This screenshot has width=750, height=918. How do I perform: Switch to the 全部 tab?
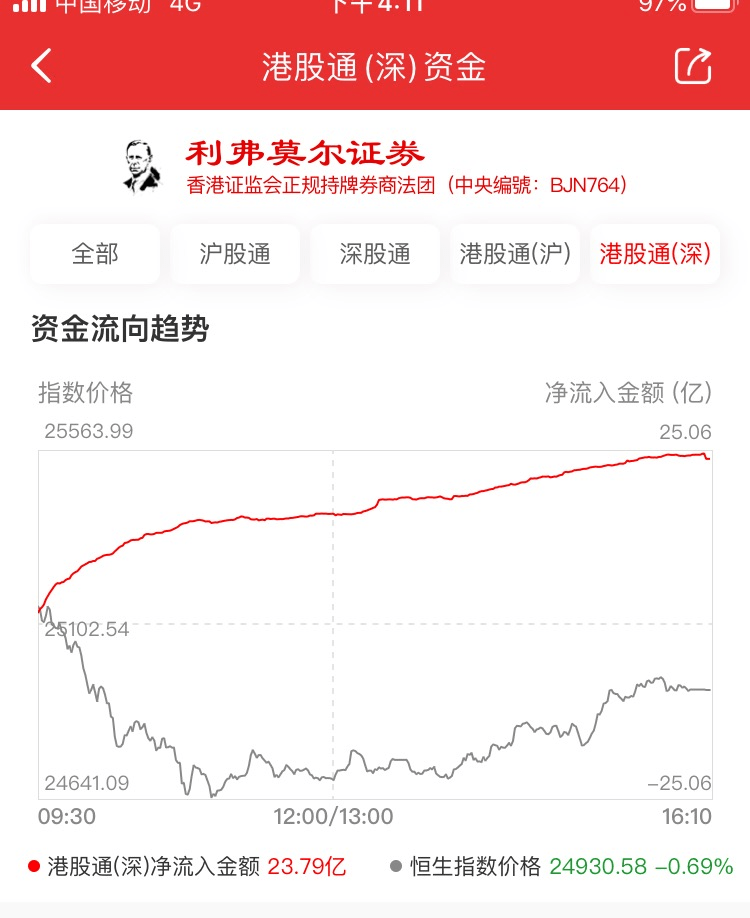[95, 254]
